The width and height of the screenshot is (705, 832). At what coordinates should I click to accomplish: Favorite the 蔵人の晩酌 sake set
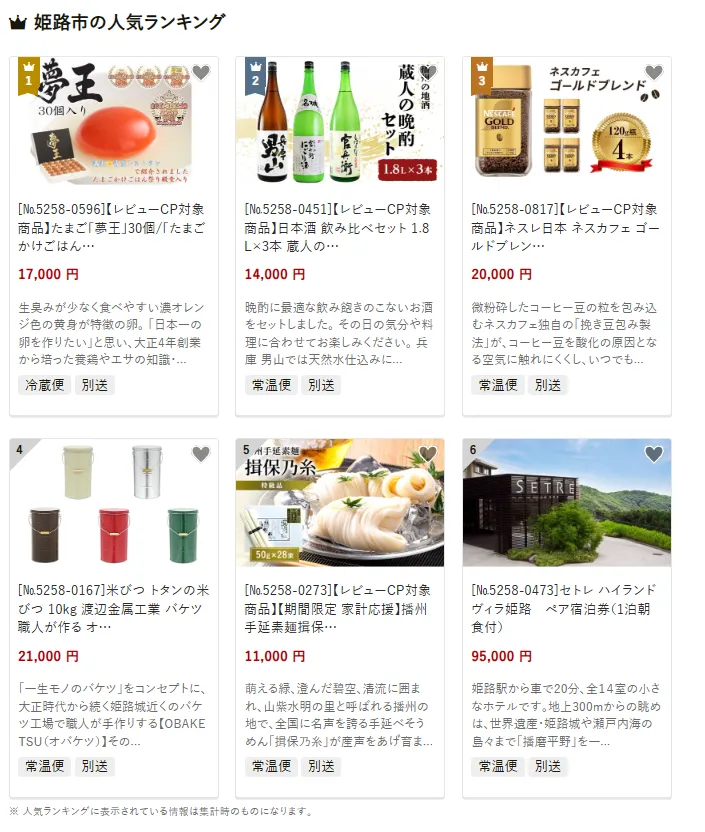point(428,73)
